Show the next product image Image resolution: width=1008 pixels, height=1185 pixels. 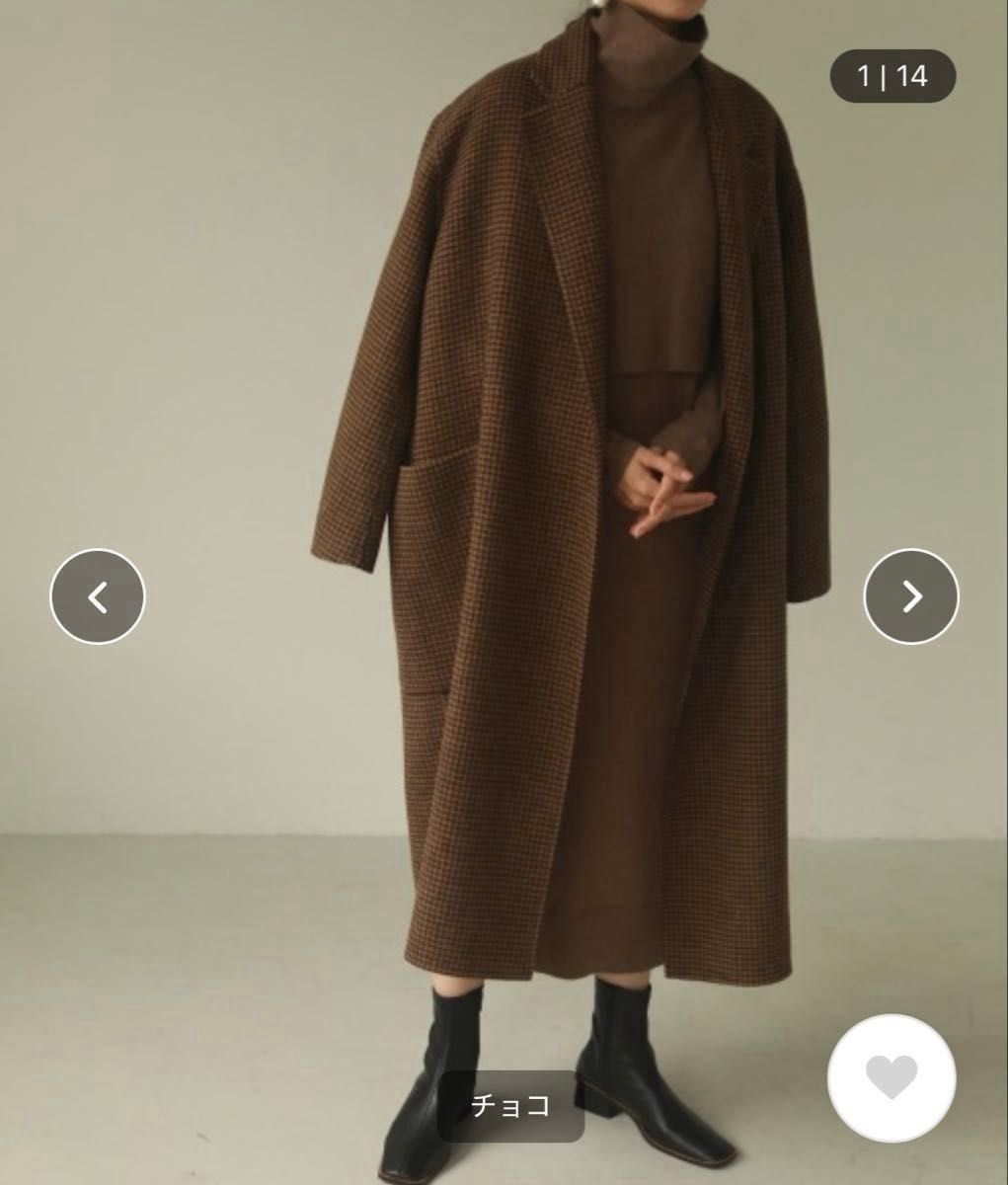click(x=910, y=596)
